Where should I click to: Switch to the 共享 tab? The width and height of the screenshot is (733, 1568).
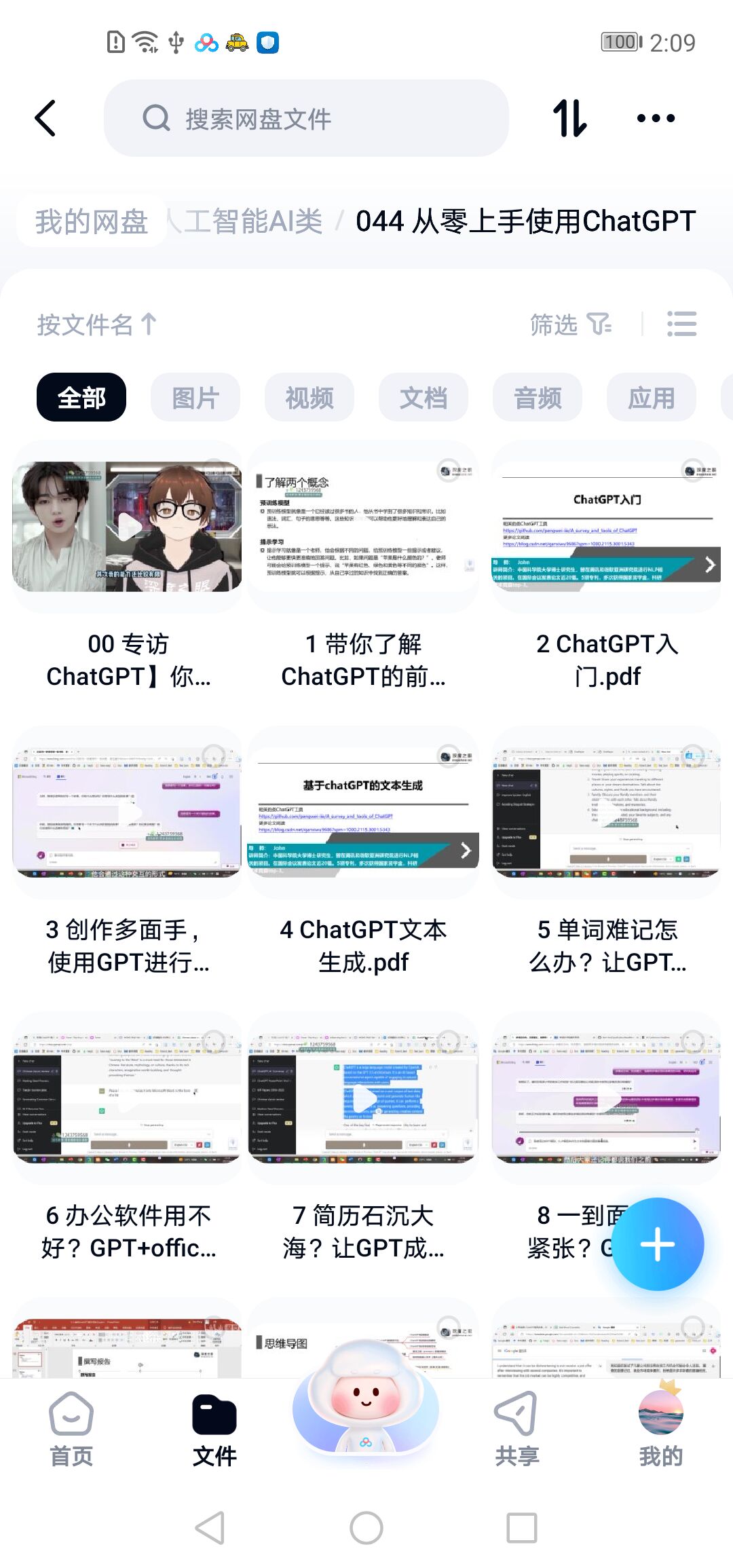click(516, 1429)
